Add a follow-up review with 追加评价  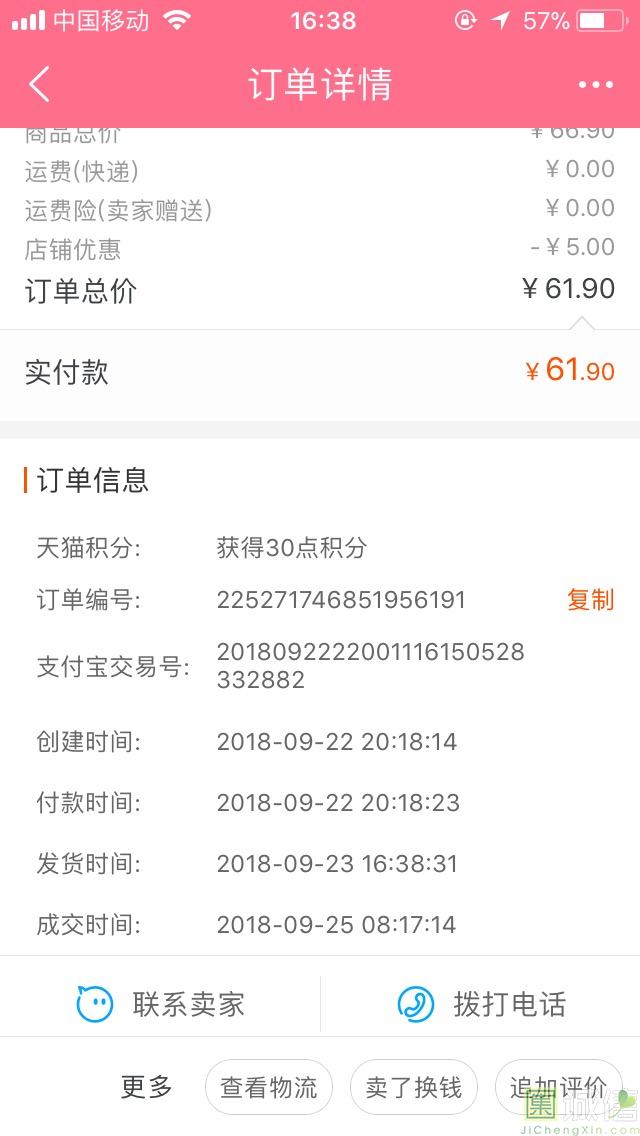click(558, 1087)
